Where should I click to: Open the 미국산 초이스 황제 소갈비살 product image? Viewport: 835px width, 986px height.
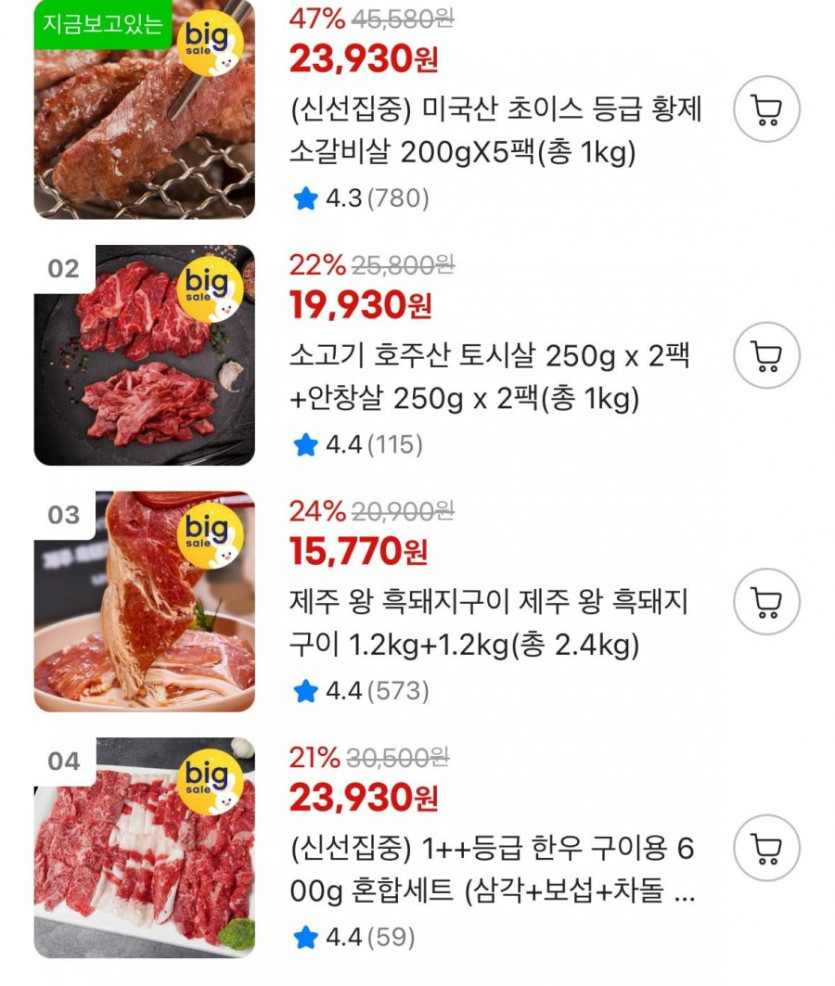click(x=144, y=109)
